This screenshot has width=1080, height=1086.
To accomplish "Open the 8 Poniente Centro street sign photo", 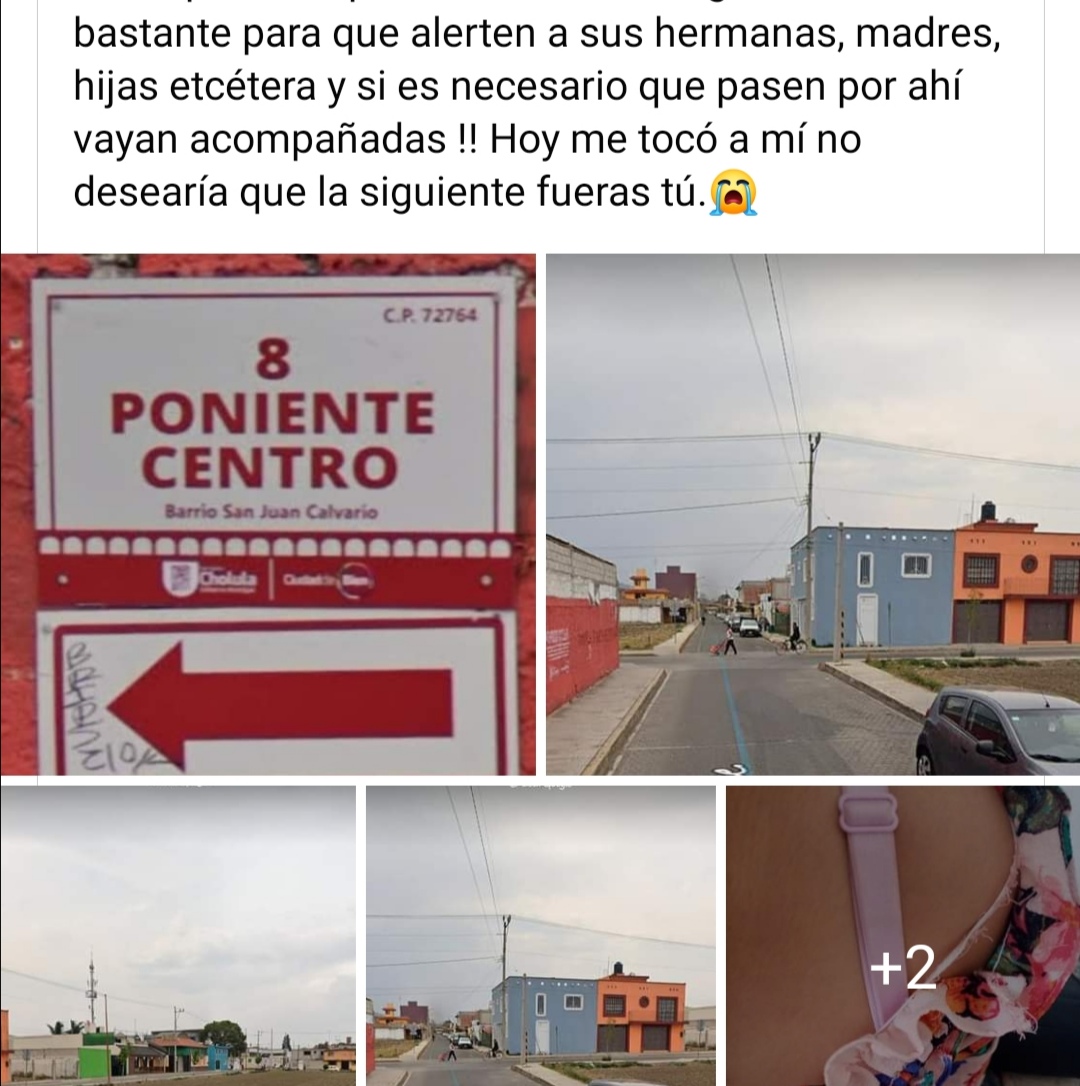I will point(268,514).
